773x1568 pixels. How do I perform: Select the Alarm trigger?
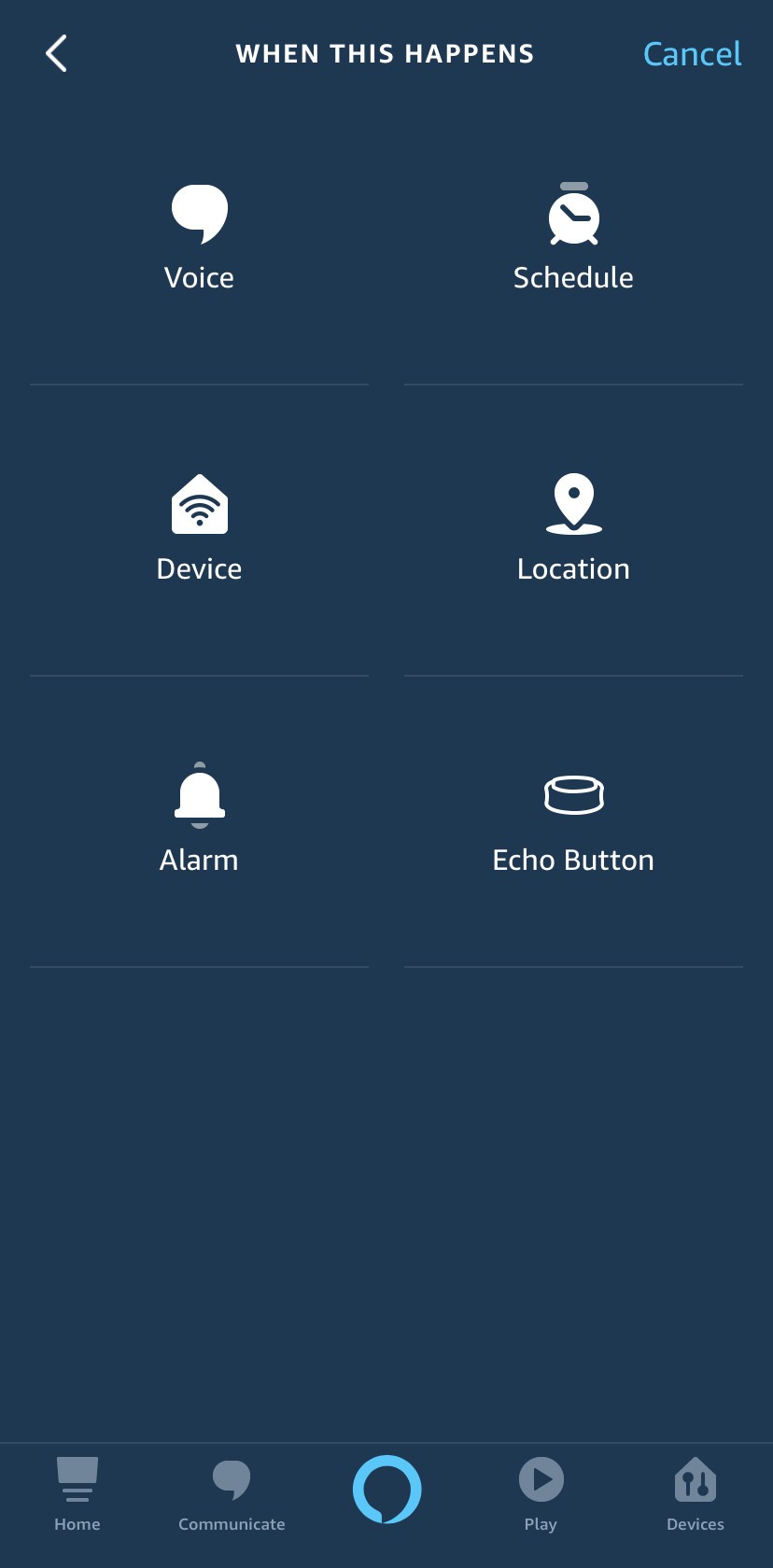pos(199,819)
